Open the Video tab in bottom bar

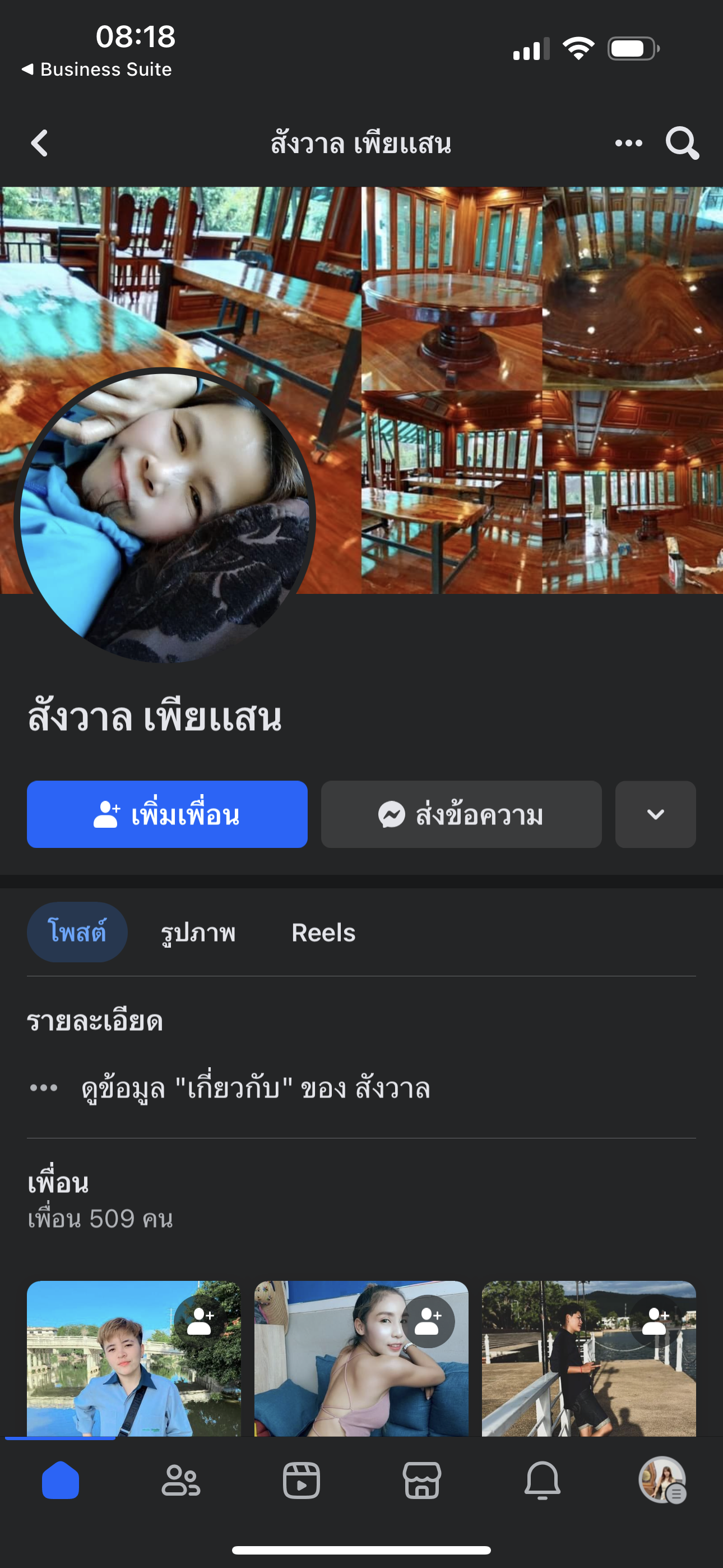(302, 1481)
